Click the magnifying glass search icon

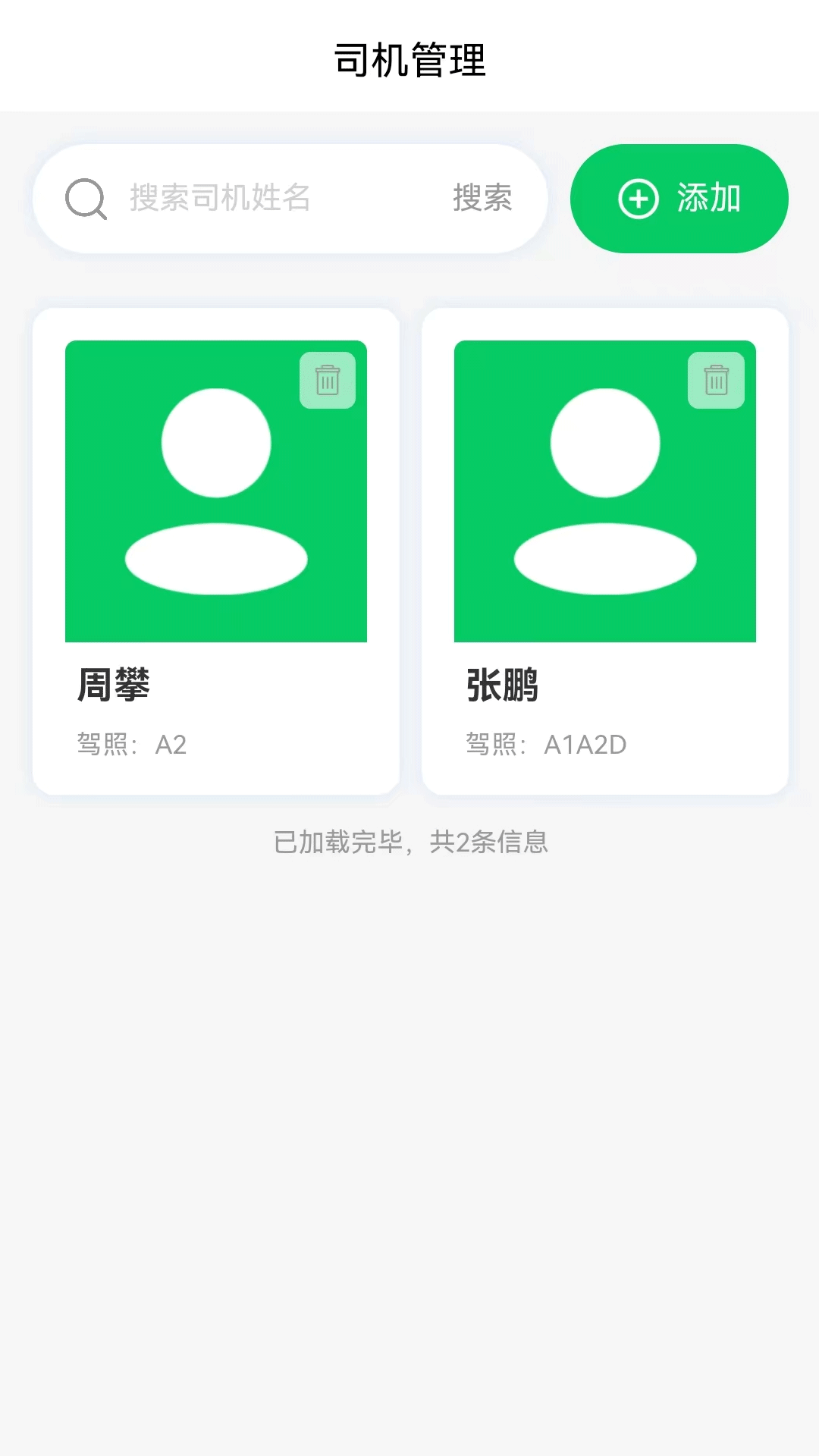pos(86,199)
